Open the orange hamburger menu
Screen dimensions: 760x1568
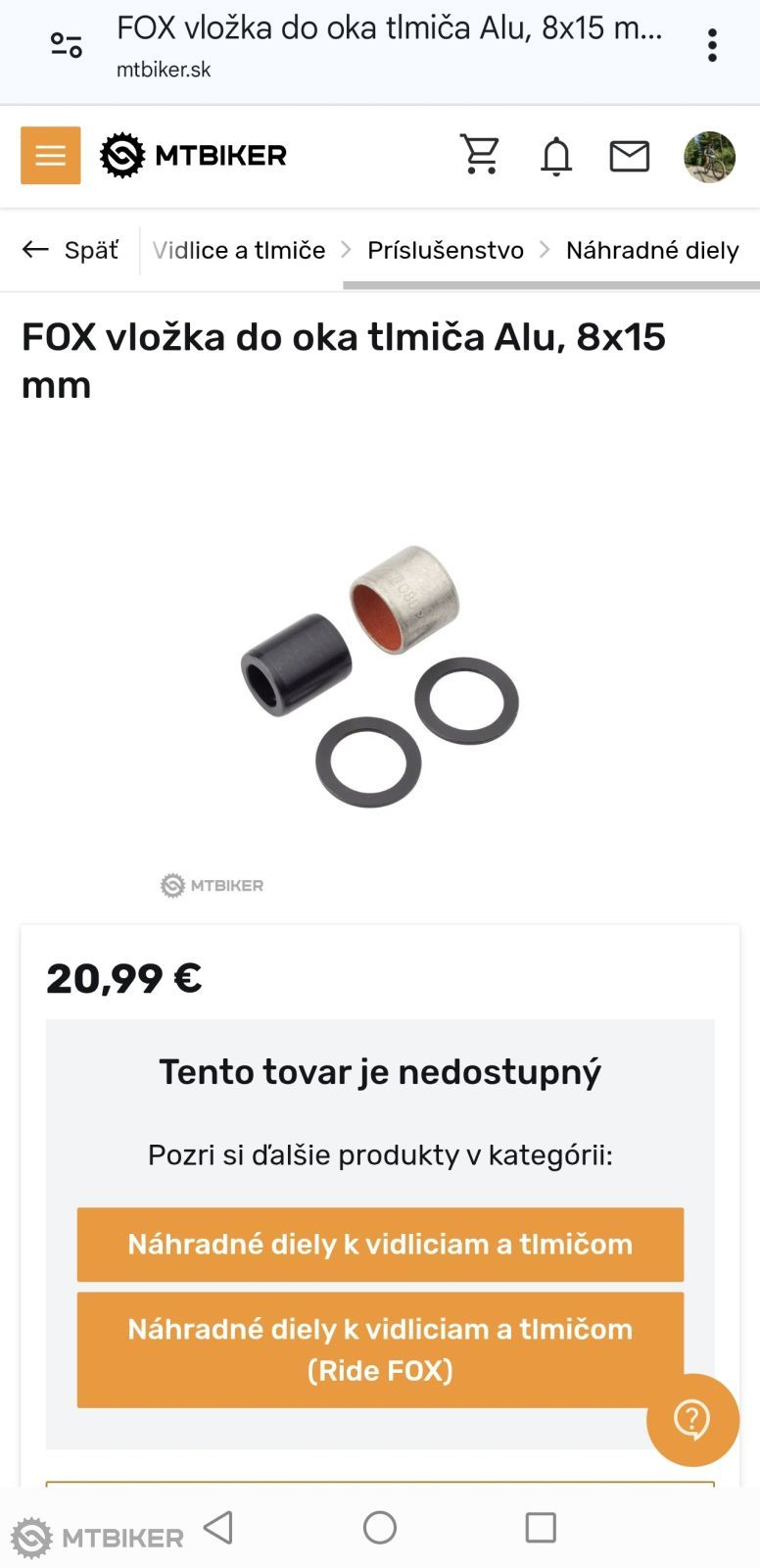[51, 155]
